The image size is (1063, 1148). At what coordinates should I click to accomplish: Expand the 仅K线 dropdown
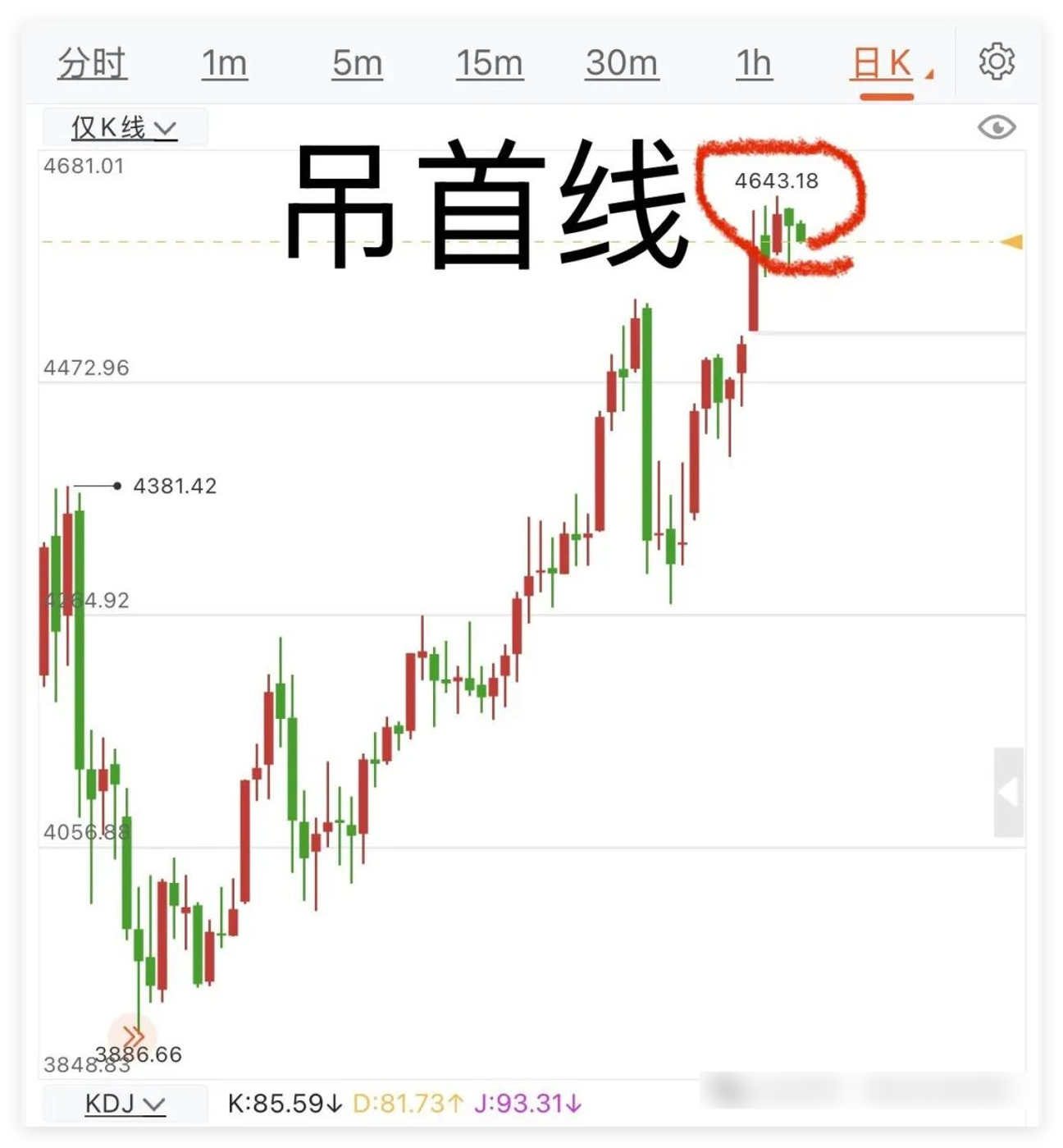click(124, 128)
